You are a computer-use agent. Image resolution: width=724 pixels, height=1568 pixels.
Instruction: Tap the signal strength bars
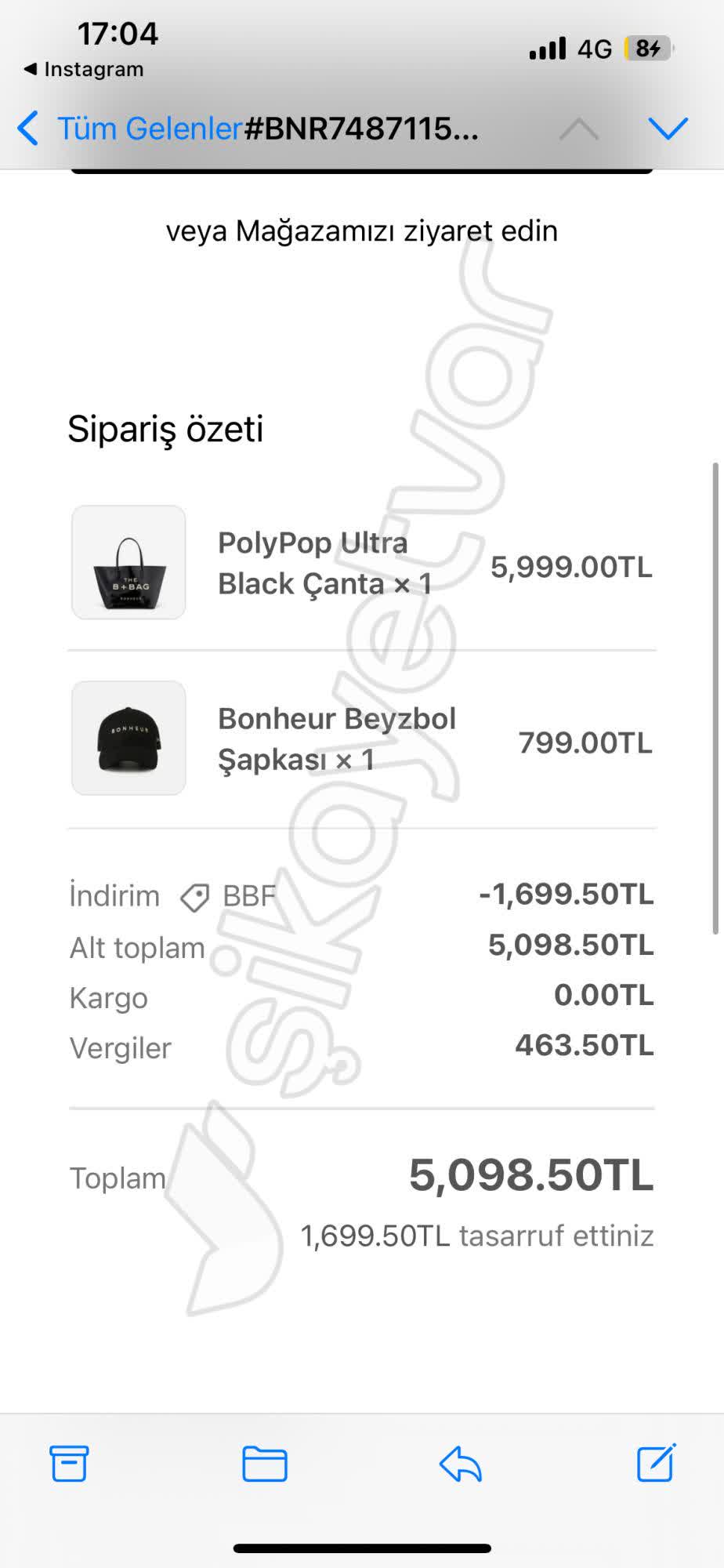[x=548, y=47]
